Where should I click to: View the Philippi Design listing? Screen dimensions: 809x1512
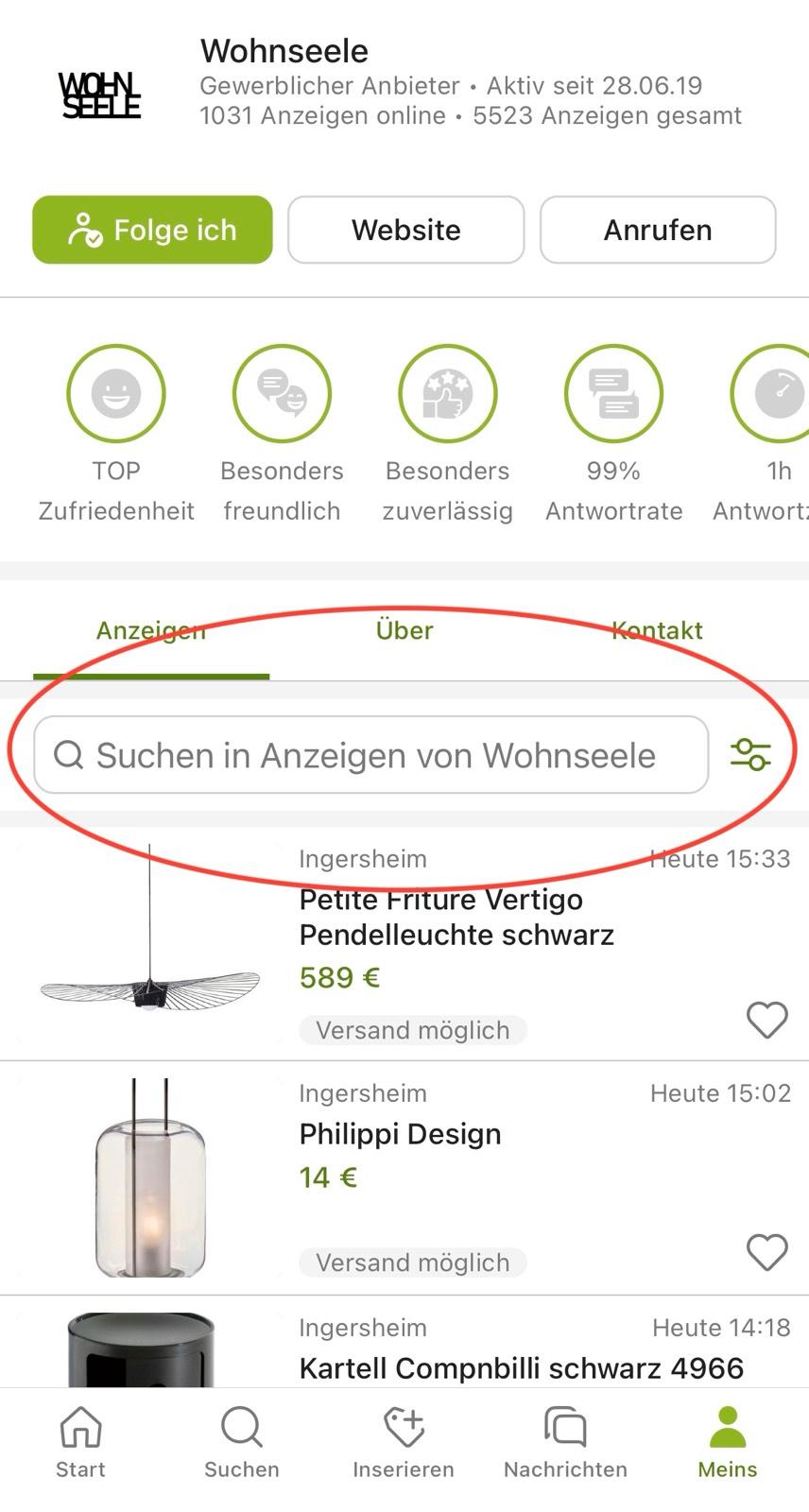[400, 1134]
